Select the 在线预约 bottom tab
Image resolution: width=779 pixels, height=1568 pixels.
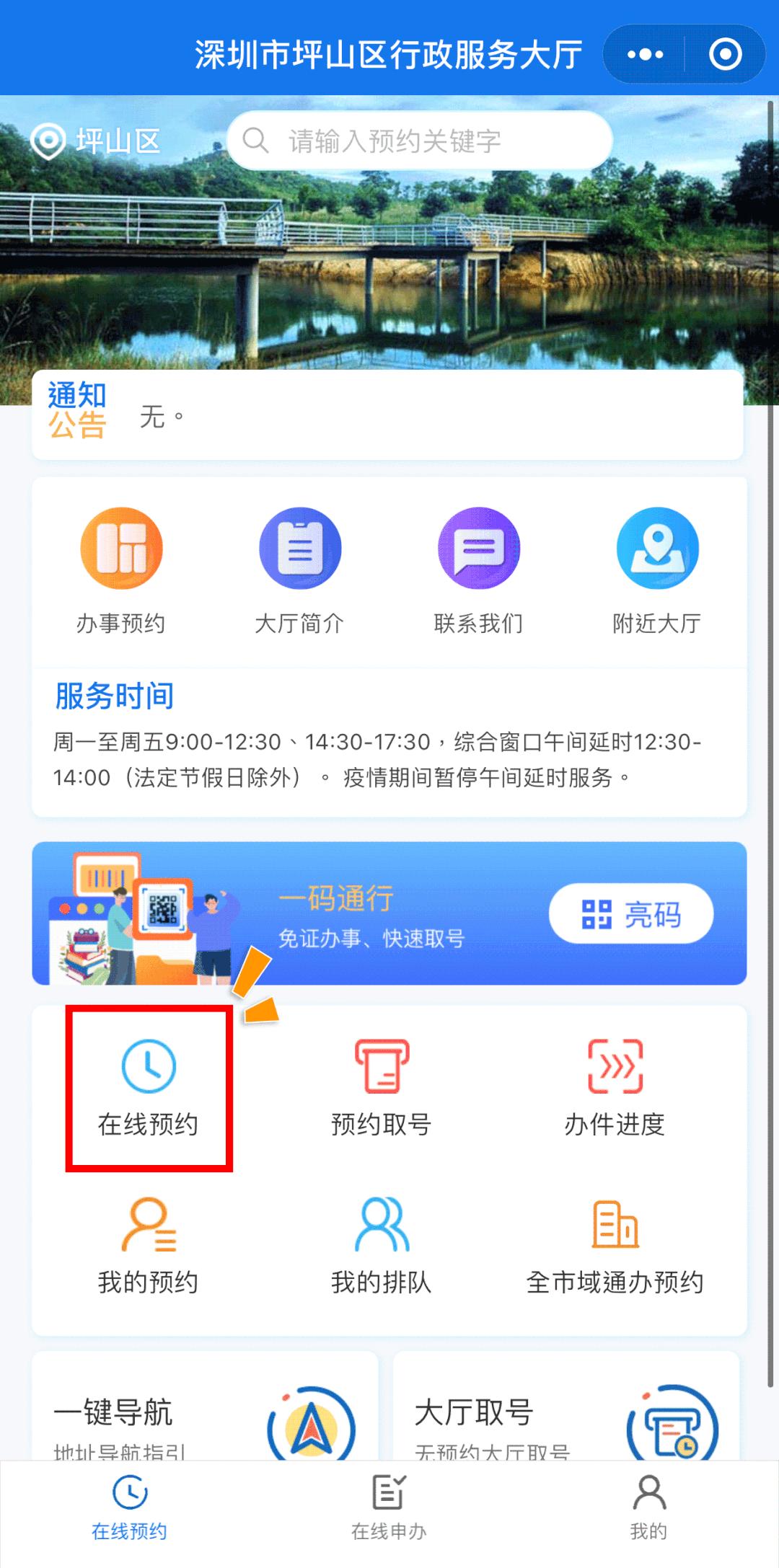tap(130, 1507)
